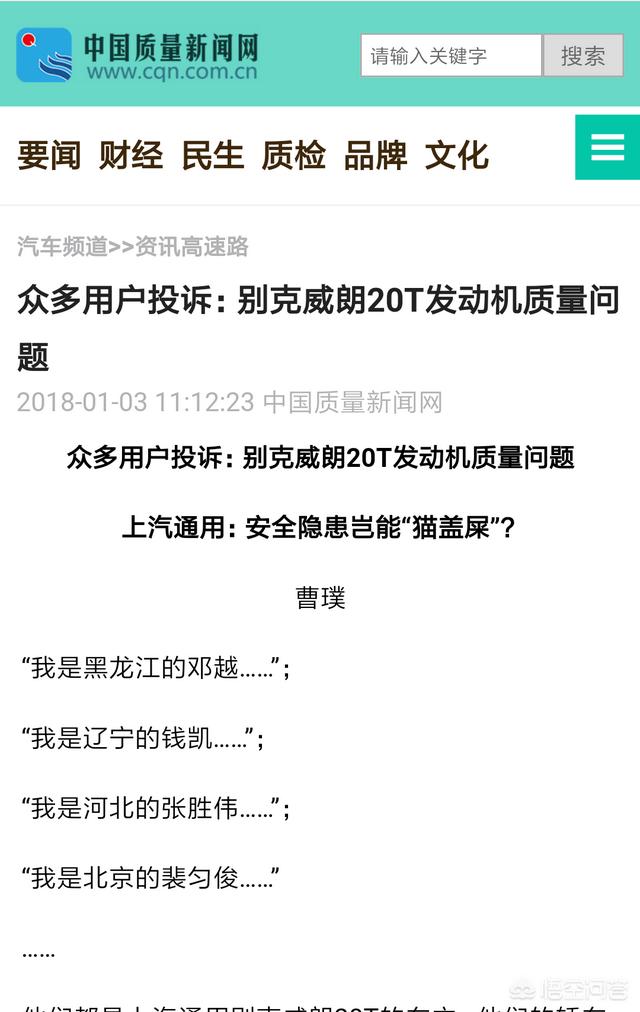Tap the 中国质量新闻网 site logo
Screen dimensions: 640x1012
138,55
